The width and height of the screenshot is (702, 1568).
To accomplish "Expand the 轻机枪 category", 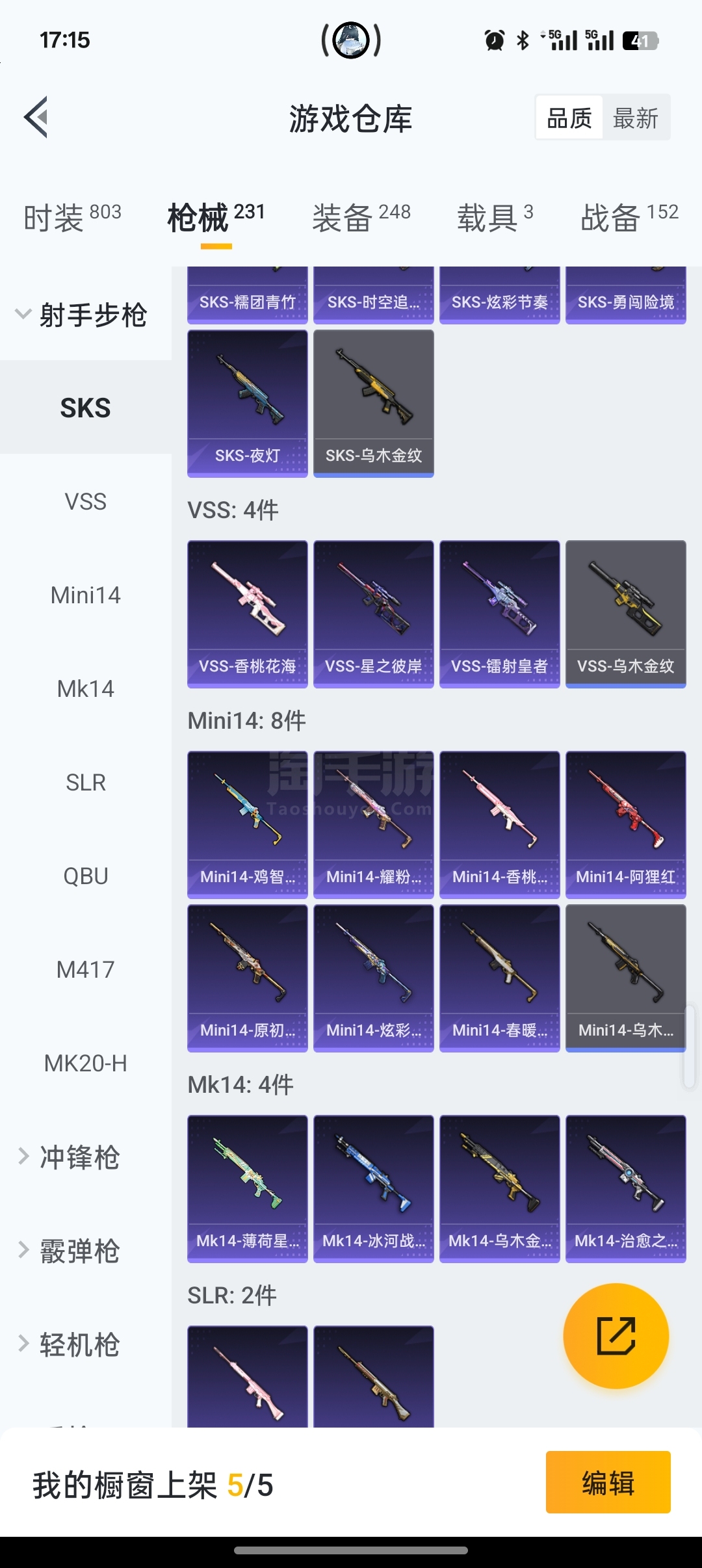I will point(78,1344).
